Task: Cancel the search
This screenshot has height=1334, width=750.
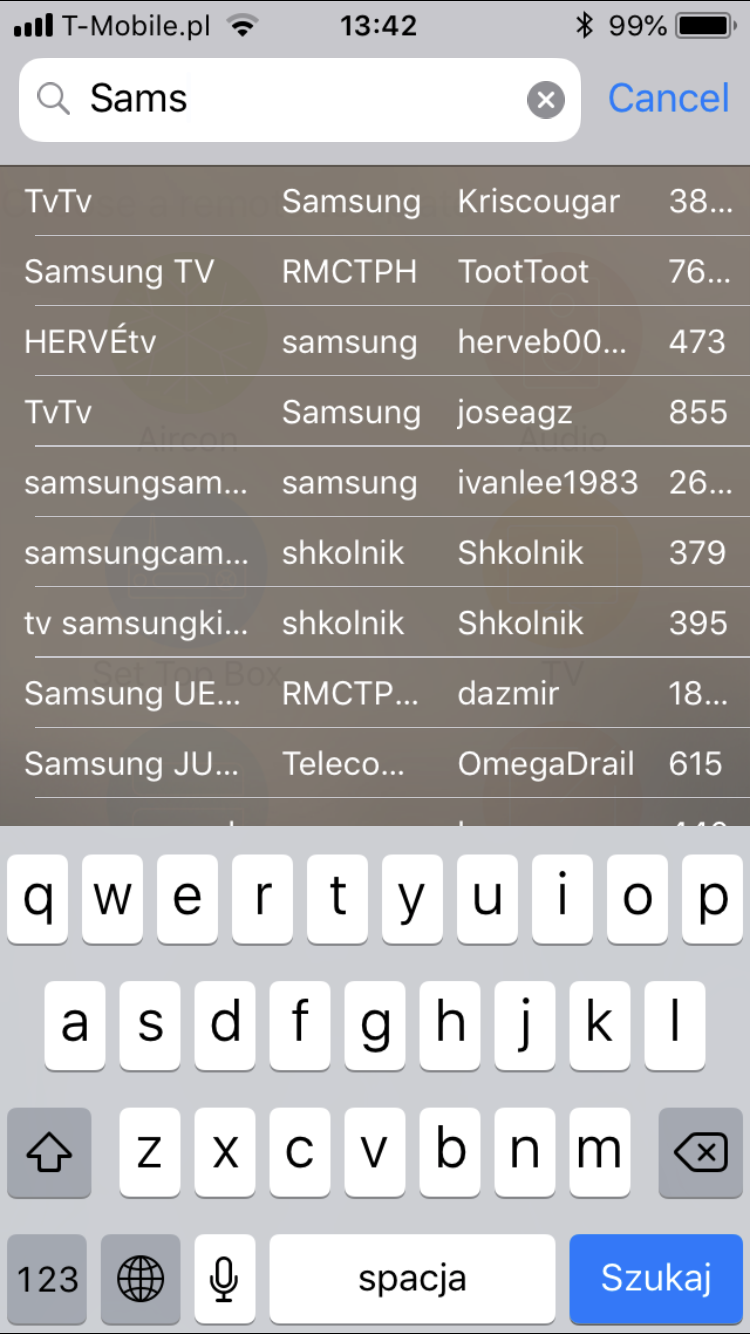Action: coord(669,98)
